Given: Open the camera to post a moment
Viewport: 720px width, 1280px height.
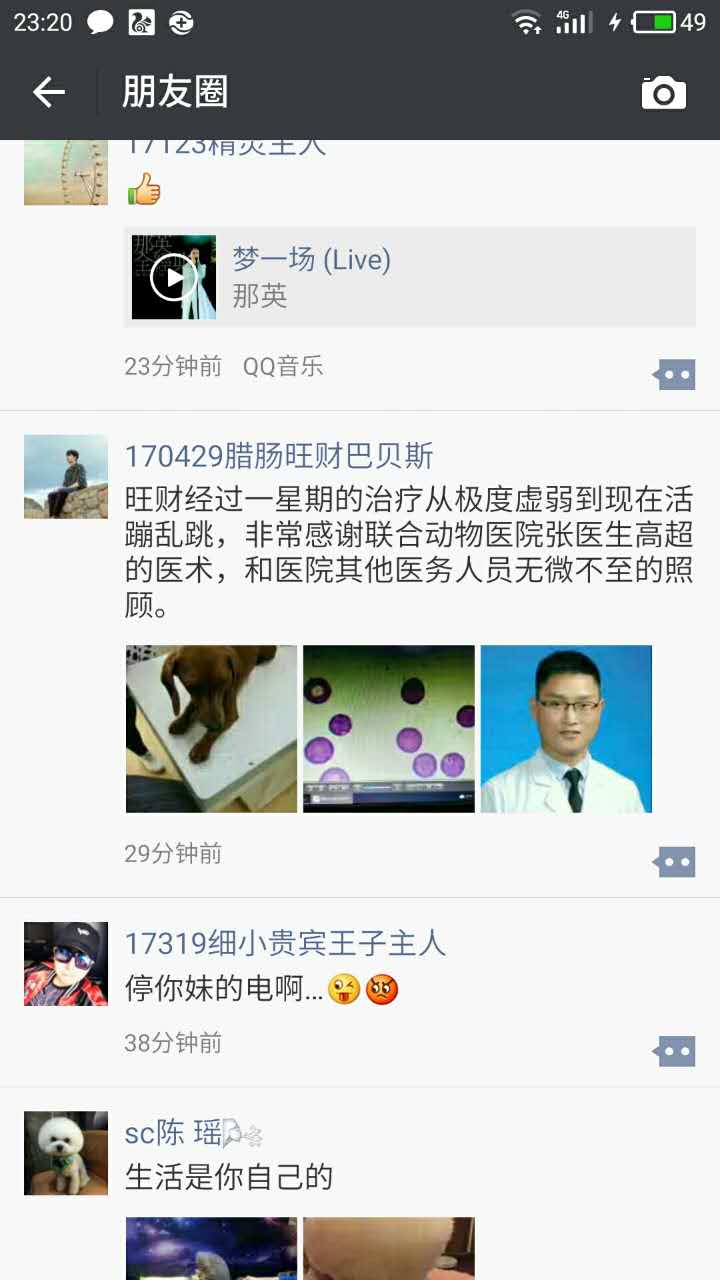Looking at the screenshot, I should (663, 93).
